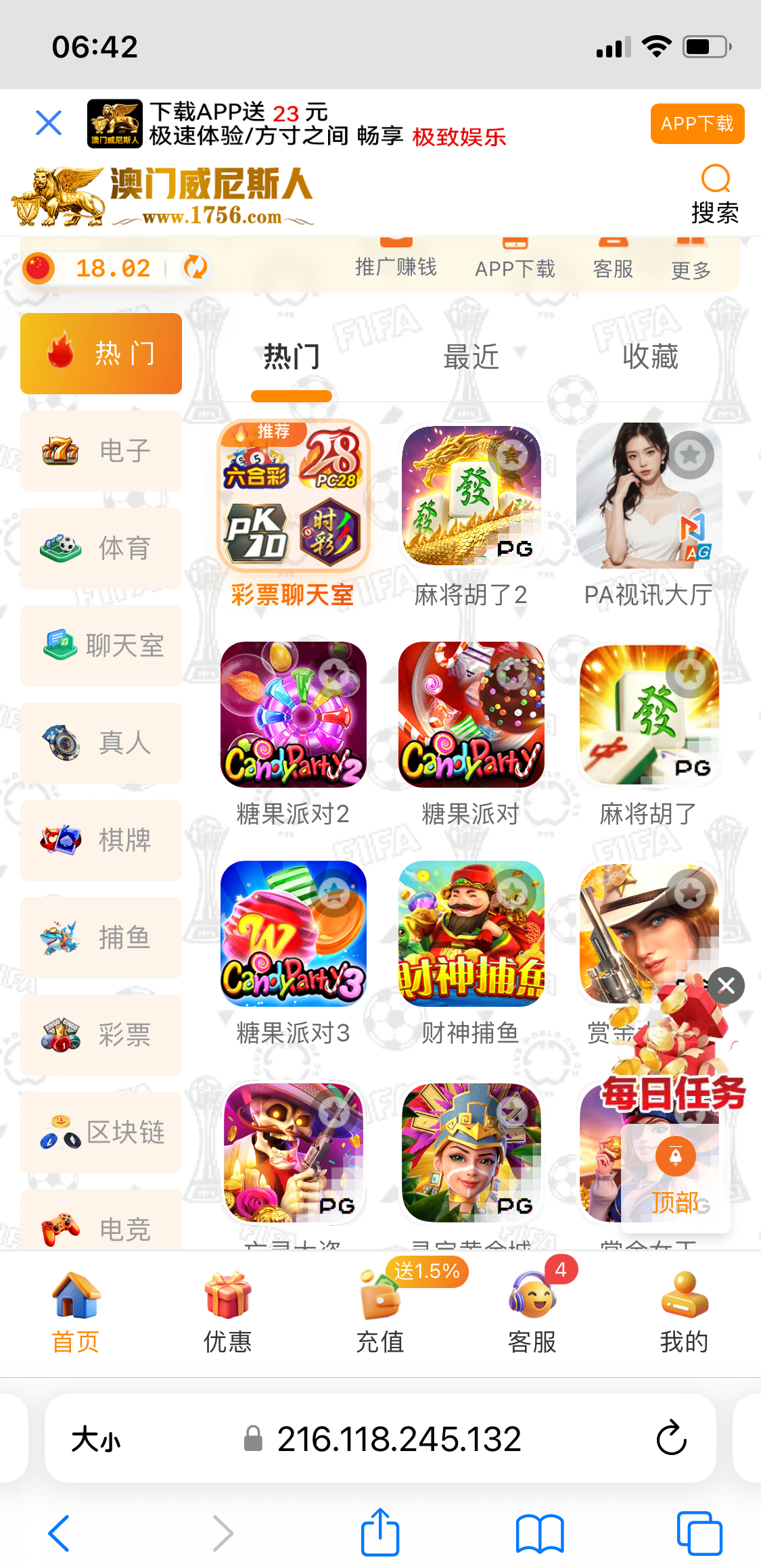Tap the orange APP下载 button

tap(697, 124)
